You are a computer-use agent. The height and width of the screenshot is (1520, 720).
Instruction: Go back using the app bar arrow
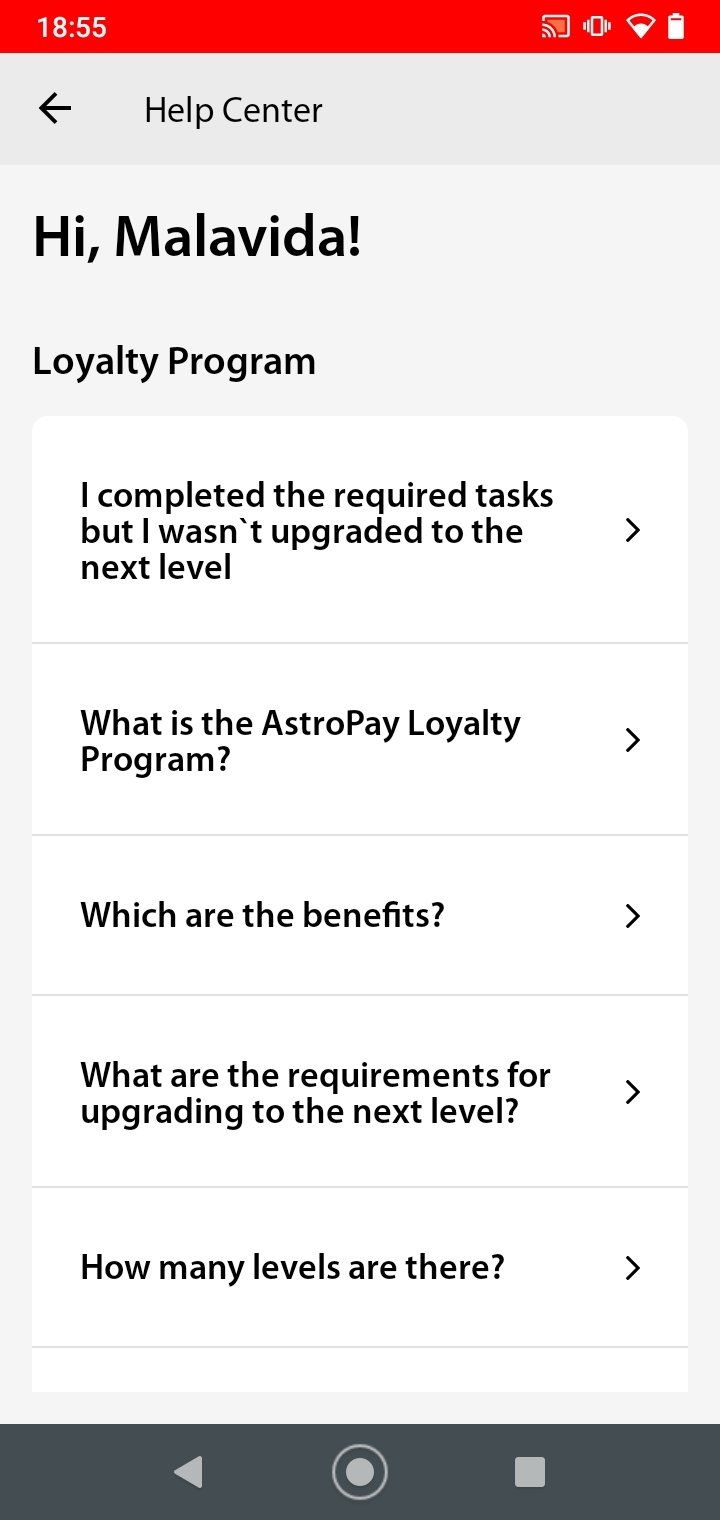[x=55, y=109]
